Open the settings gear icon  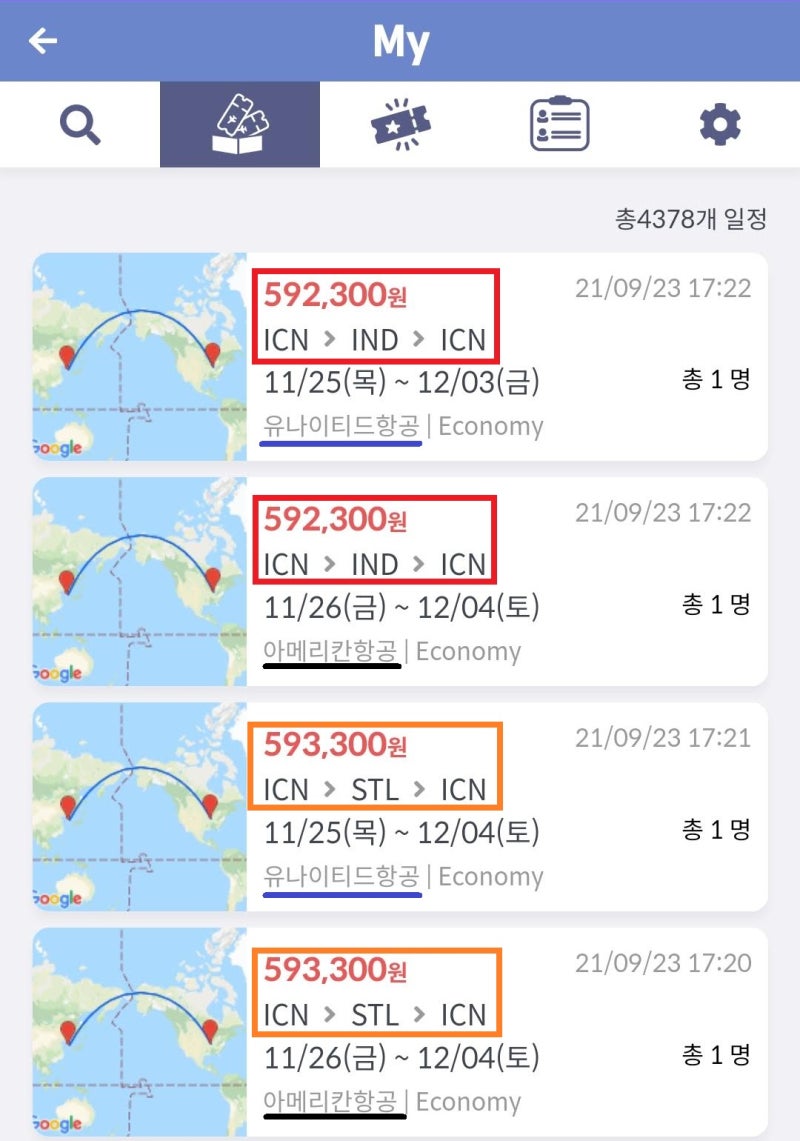[718, 122]
